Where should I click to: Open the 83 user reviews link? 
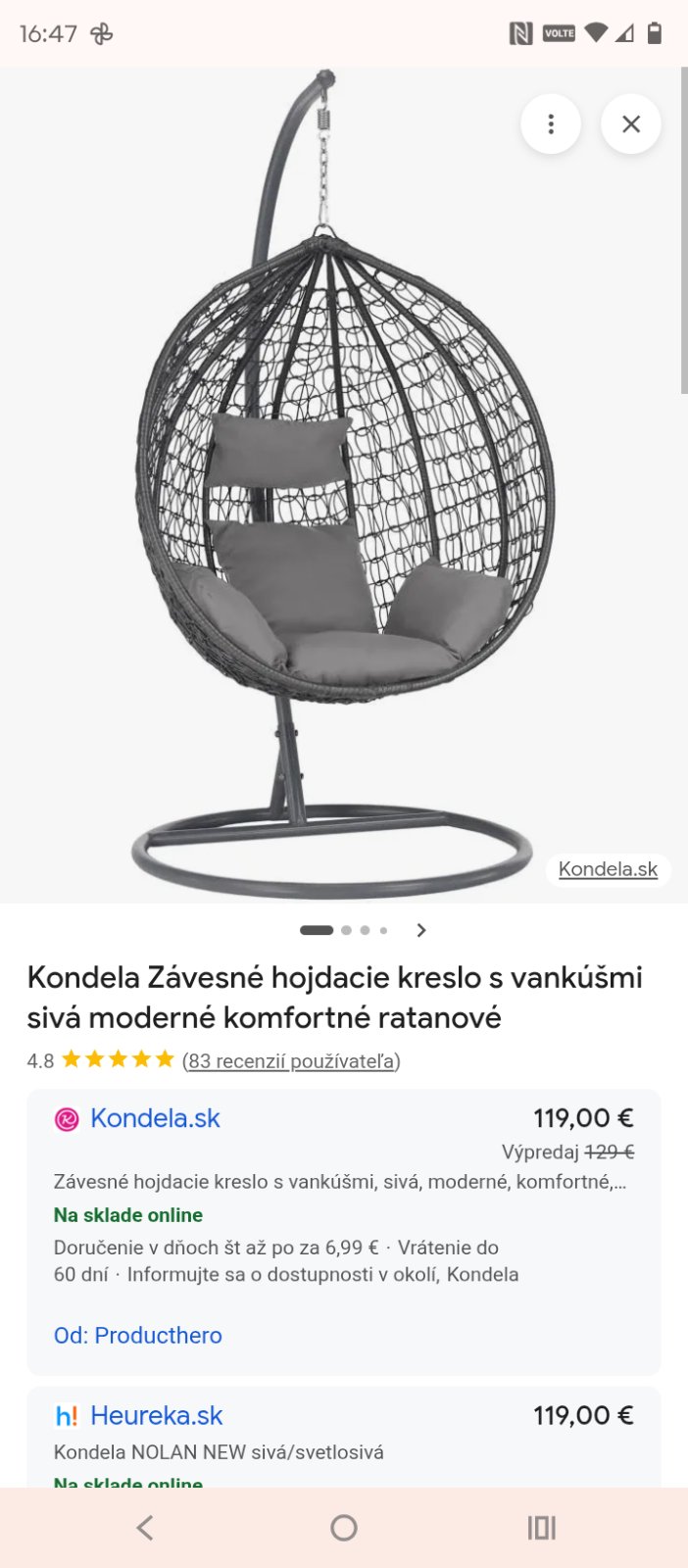[291, 1060]
